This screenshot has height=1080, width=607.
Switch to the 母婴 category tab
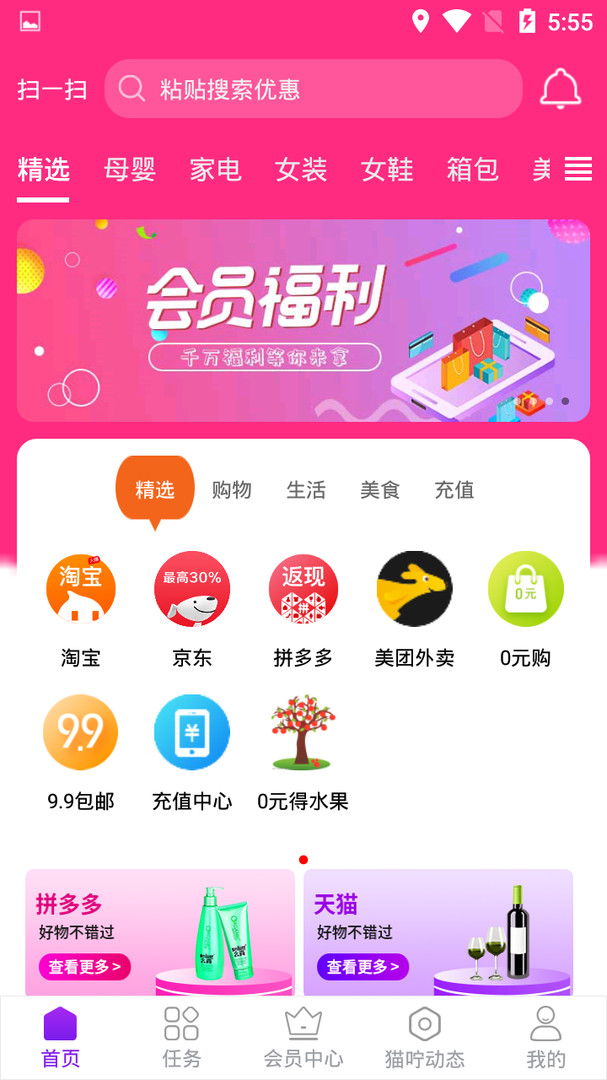pyautogui.click(x=130, y=169)
